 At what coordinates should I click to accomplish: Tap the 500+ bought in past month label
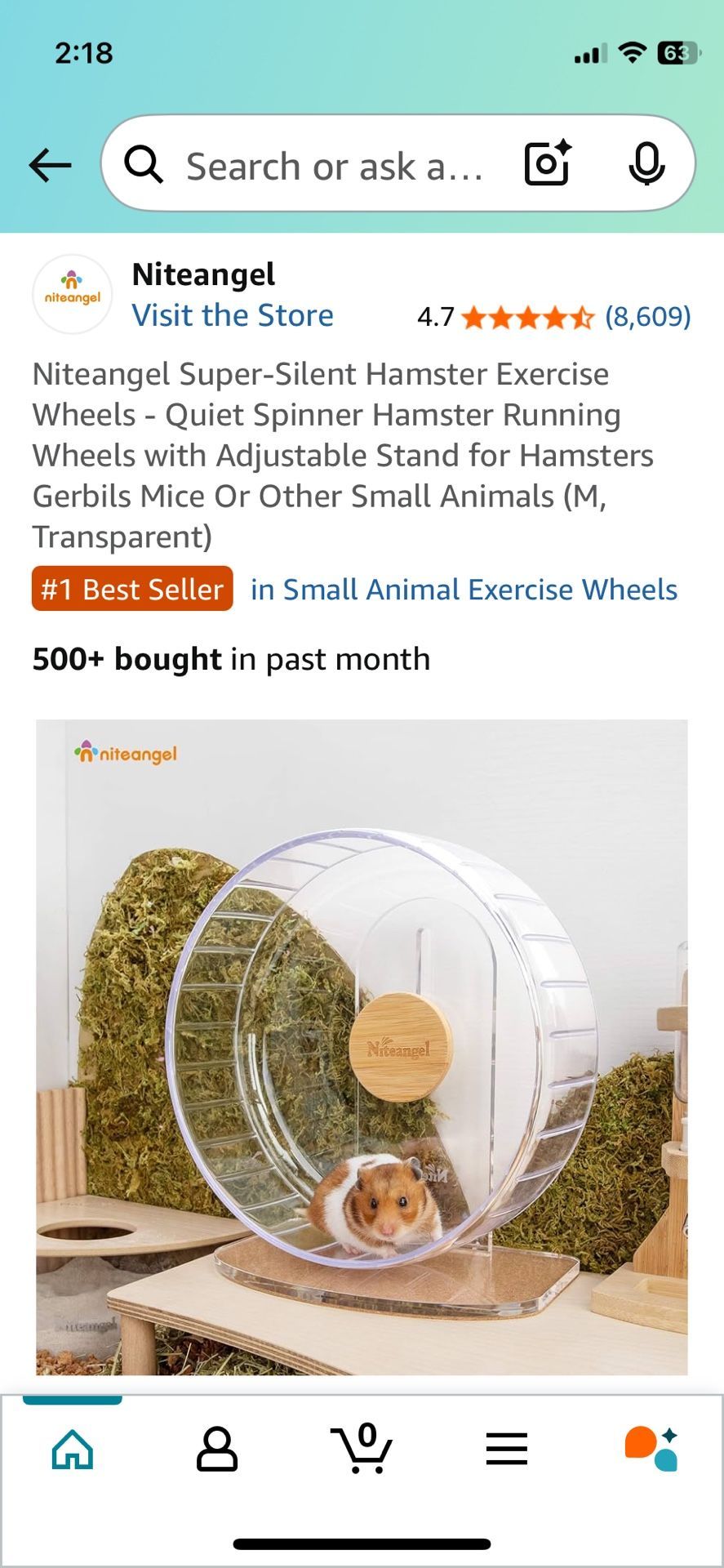(x=230, y=658)
